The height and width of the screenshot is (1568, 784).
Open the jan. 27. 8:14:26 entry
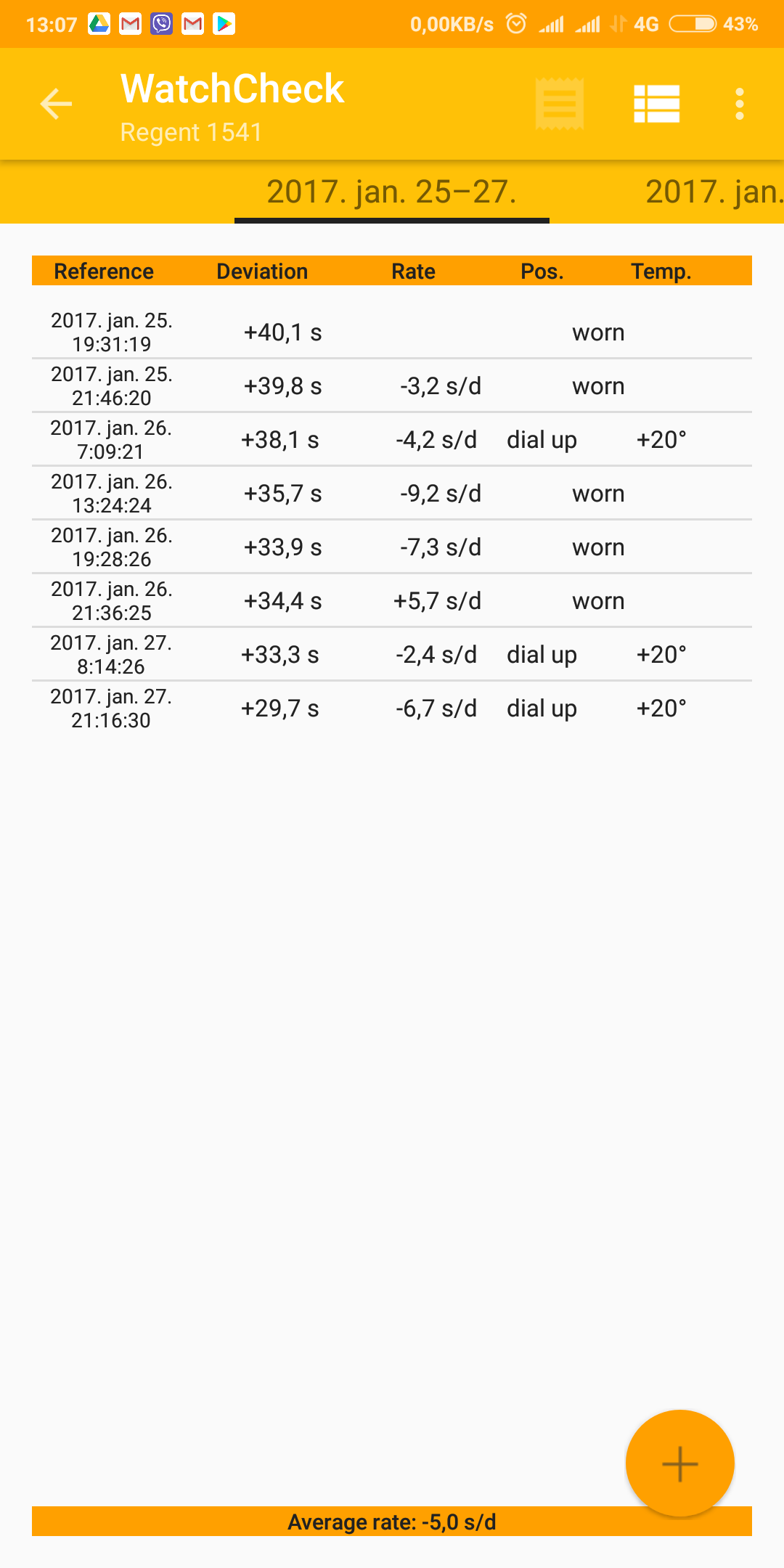(392, 655)
